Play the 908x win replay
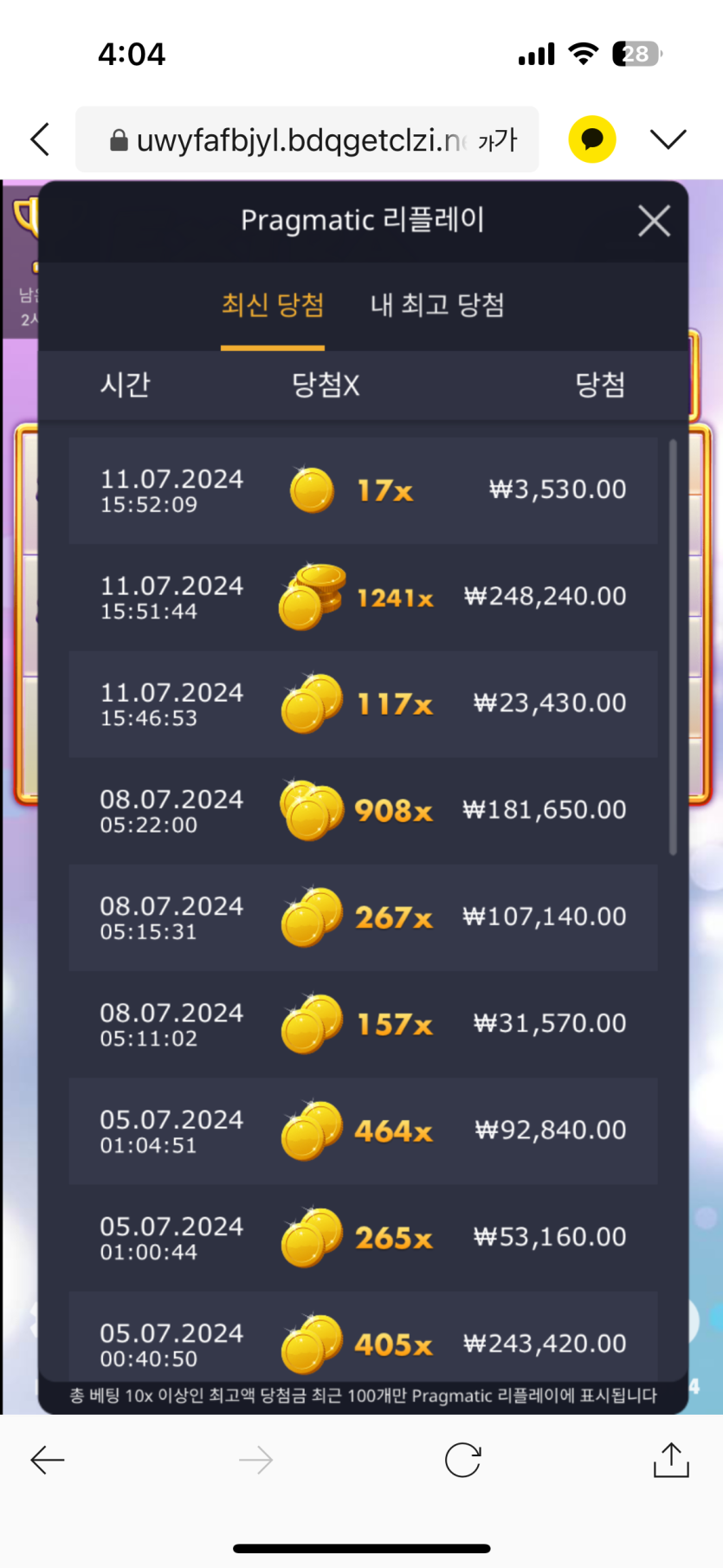Image resolution: width=723 pixels, height=1568 pixels. click(x=363, y=810)
